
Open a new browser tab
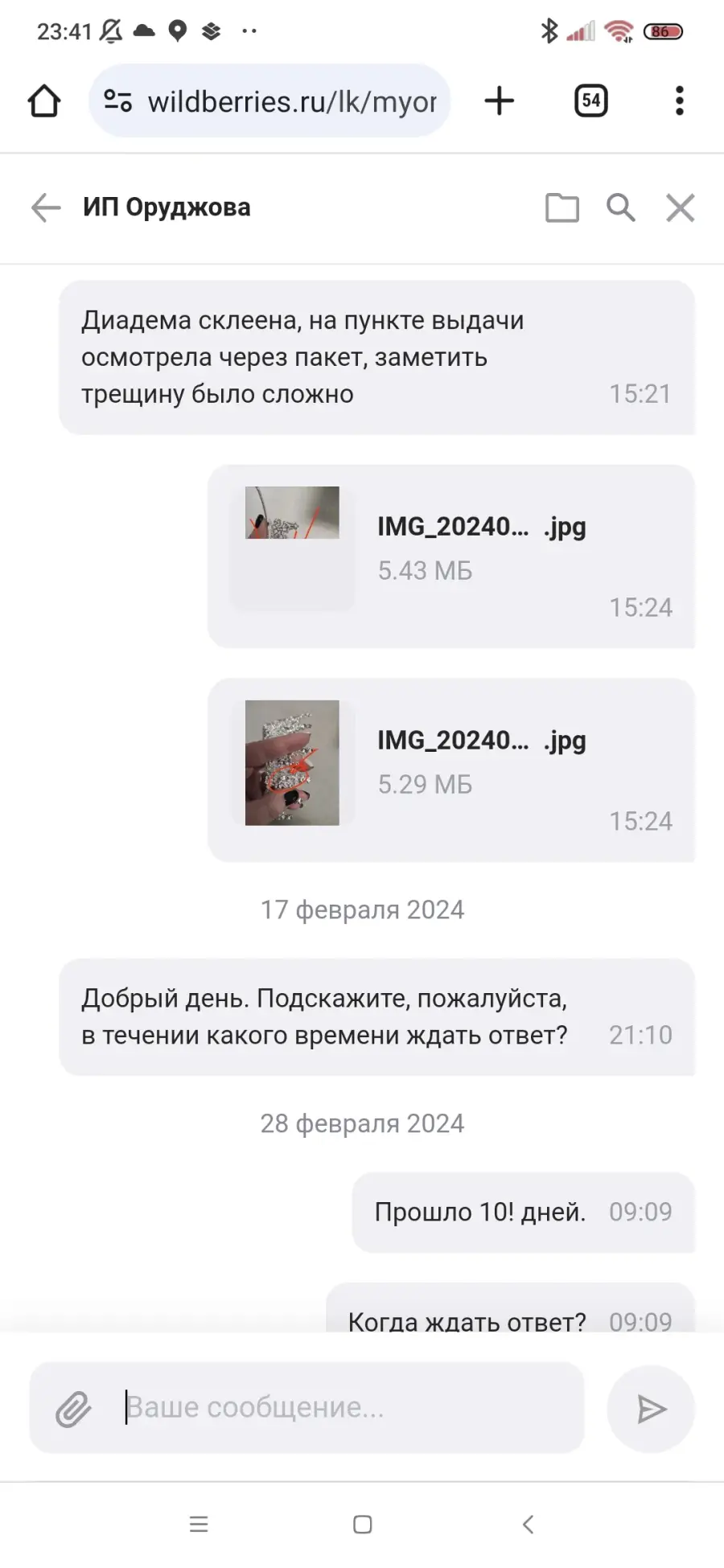tap(500, 101)
